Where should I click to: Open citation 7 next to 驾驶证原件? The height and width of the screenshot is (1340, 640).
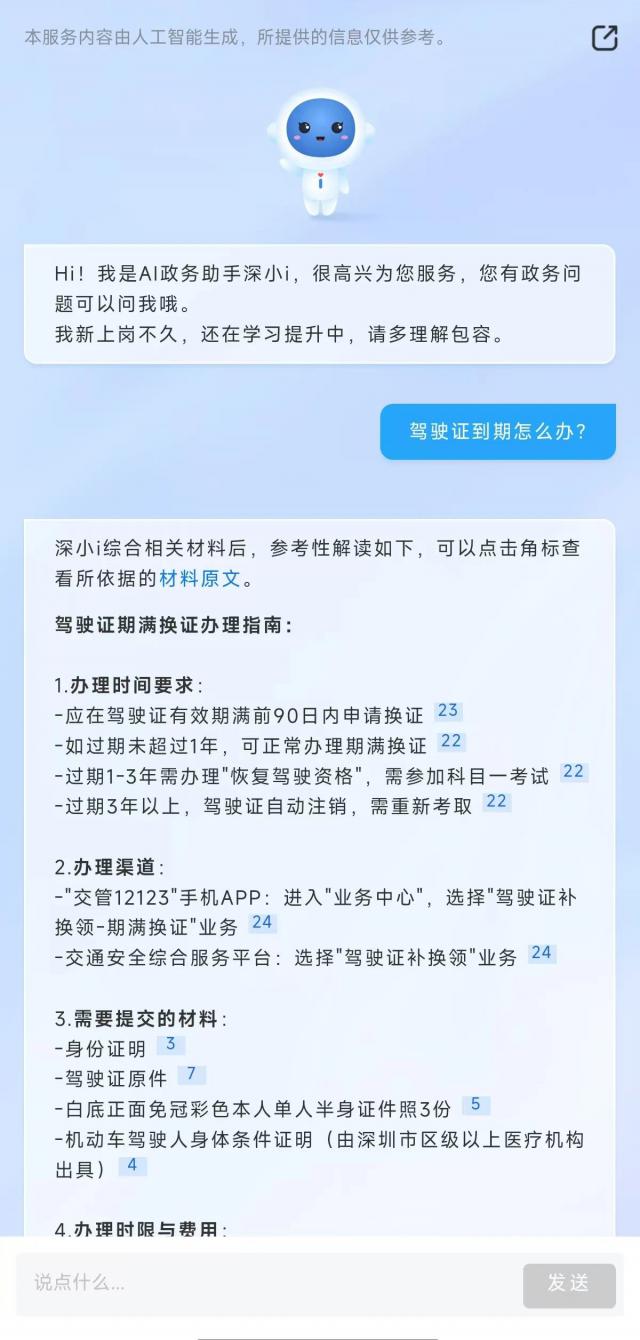191,1074
